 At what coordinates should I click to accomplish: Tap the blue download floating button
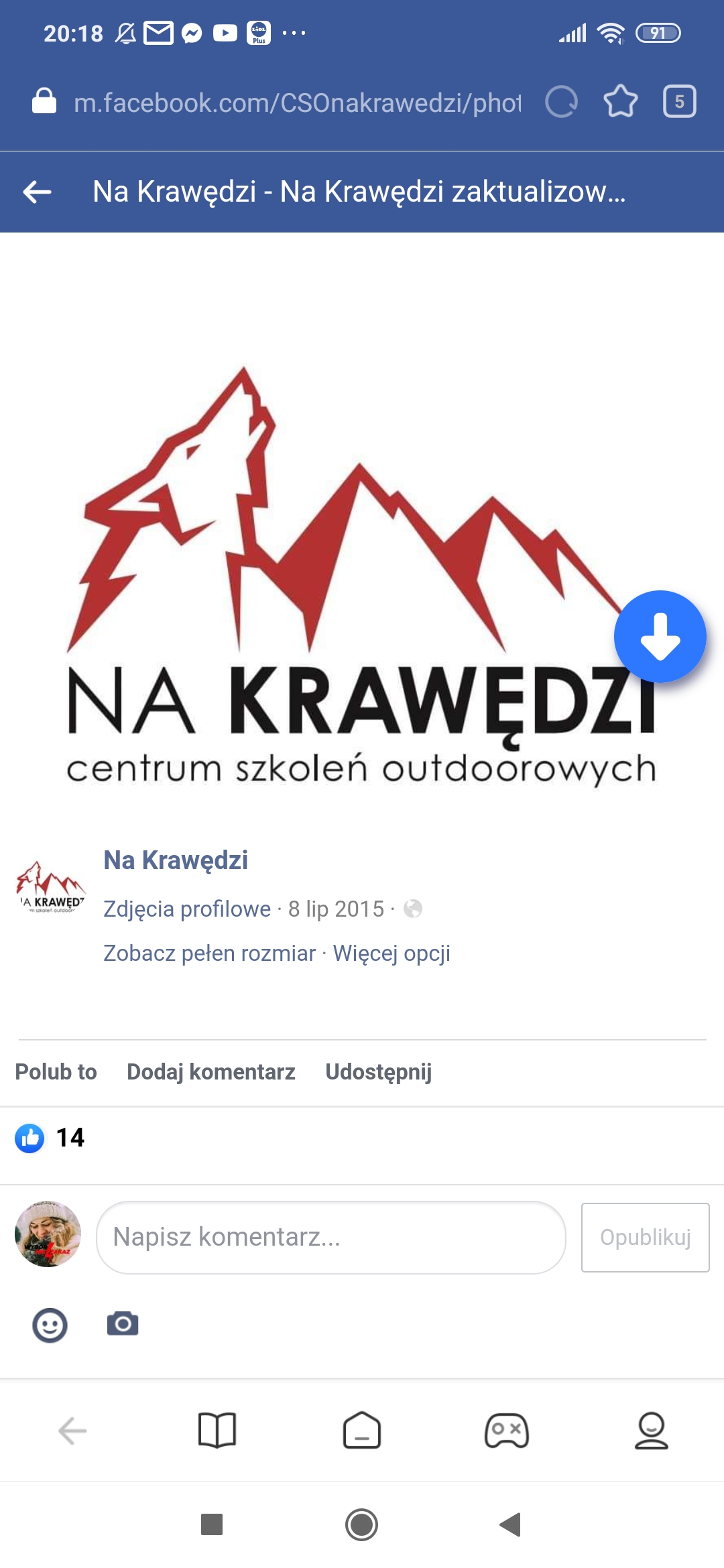660,637
